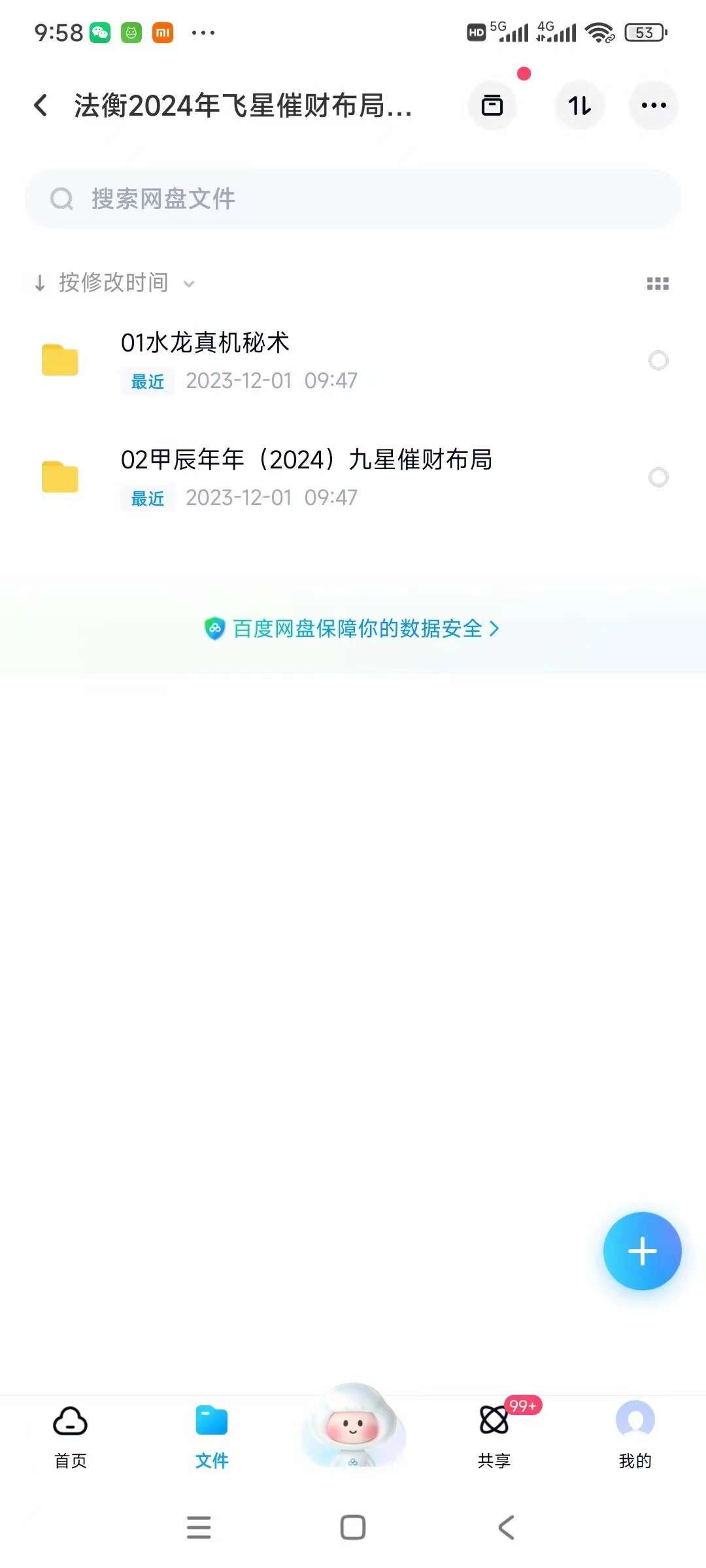Go back from the 法衡2024 folder
706x1568 pixels.
[x=41, y=105]
